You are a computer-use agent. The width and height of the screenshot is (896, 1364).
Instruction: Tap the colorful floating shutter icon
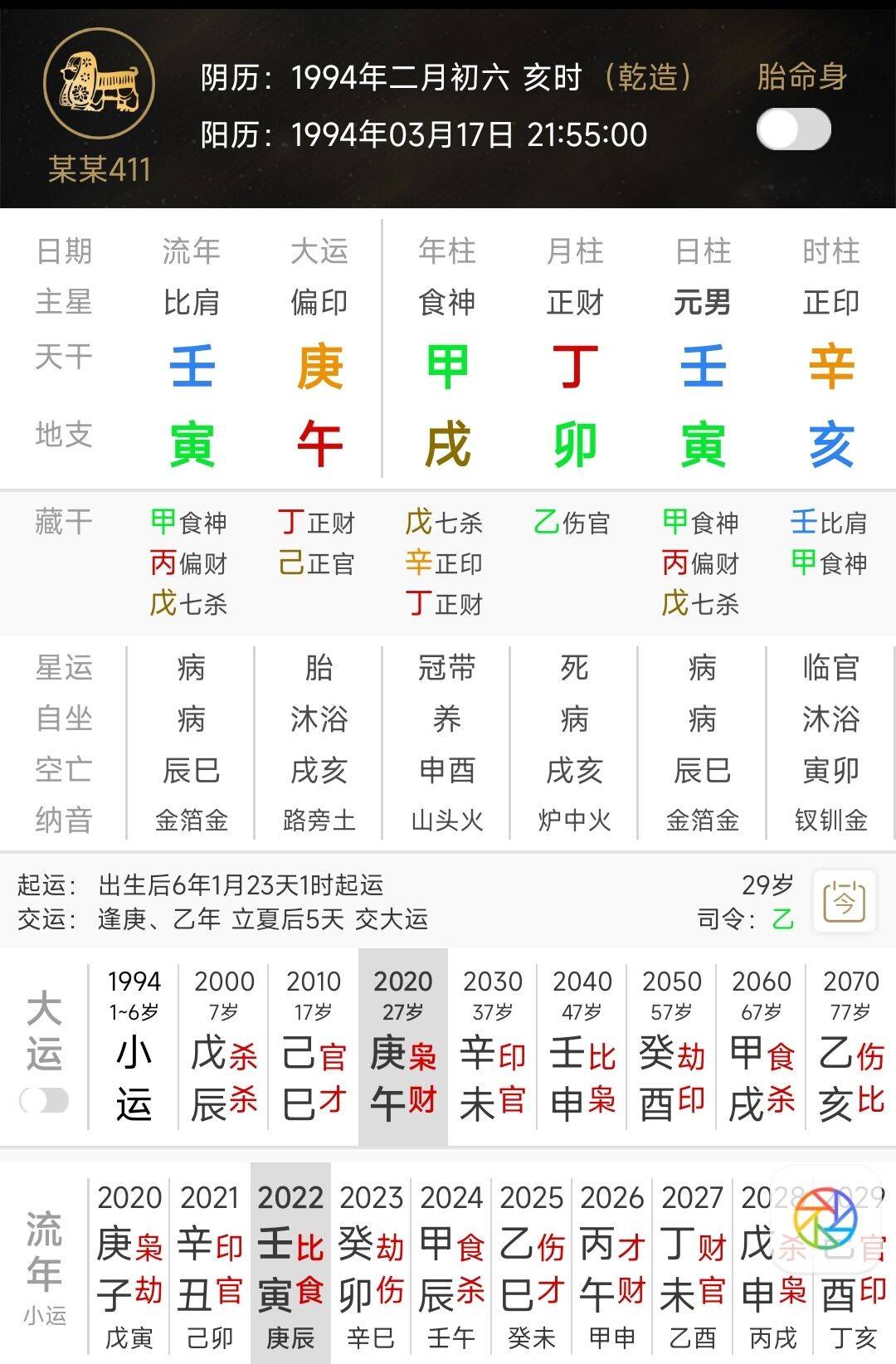tap(825, 1219)
